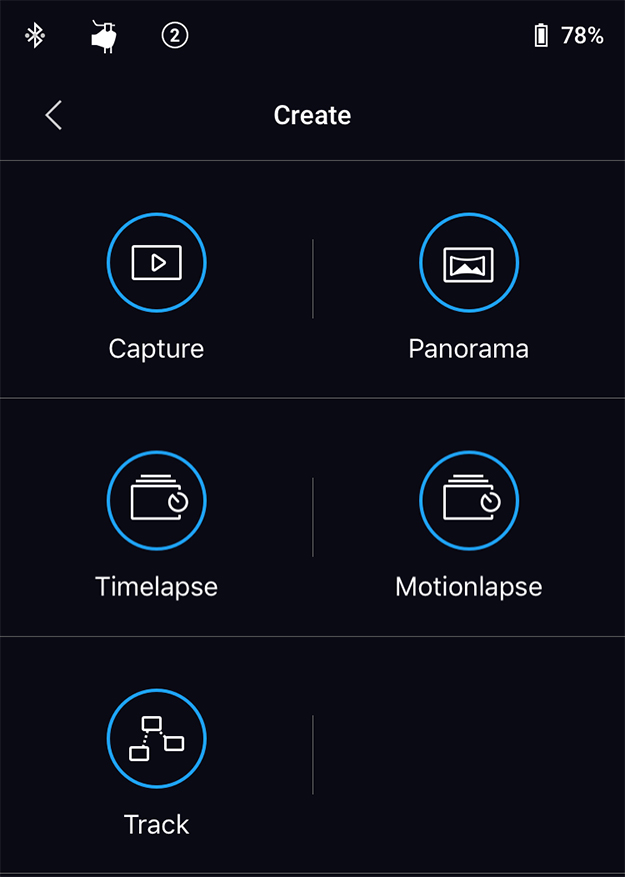Start a Timelapse creation
Screen dimensions: 625x877
coord(156,501)
